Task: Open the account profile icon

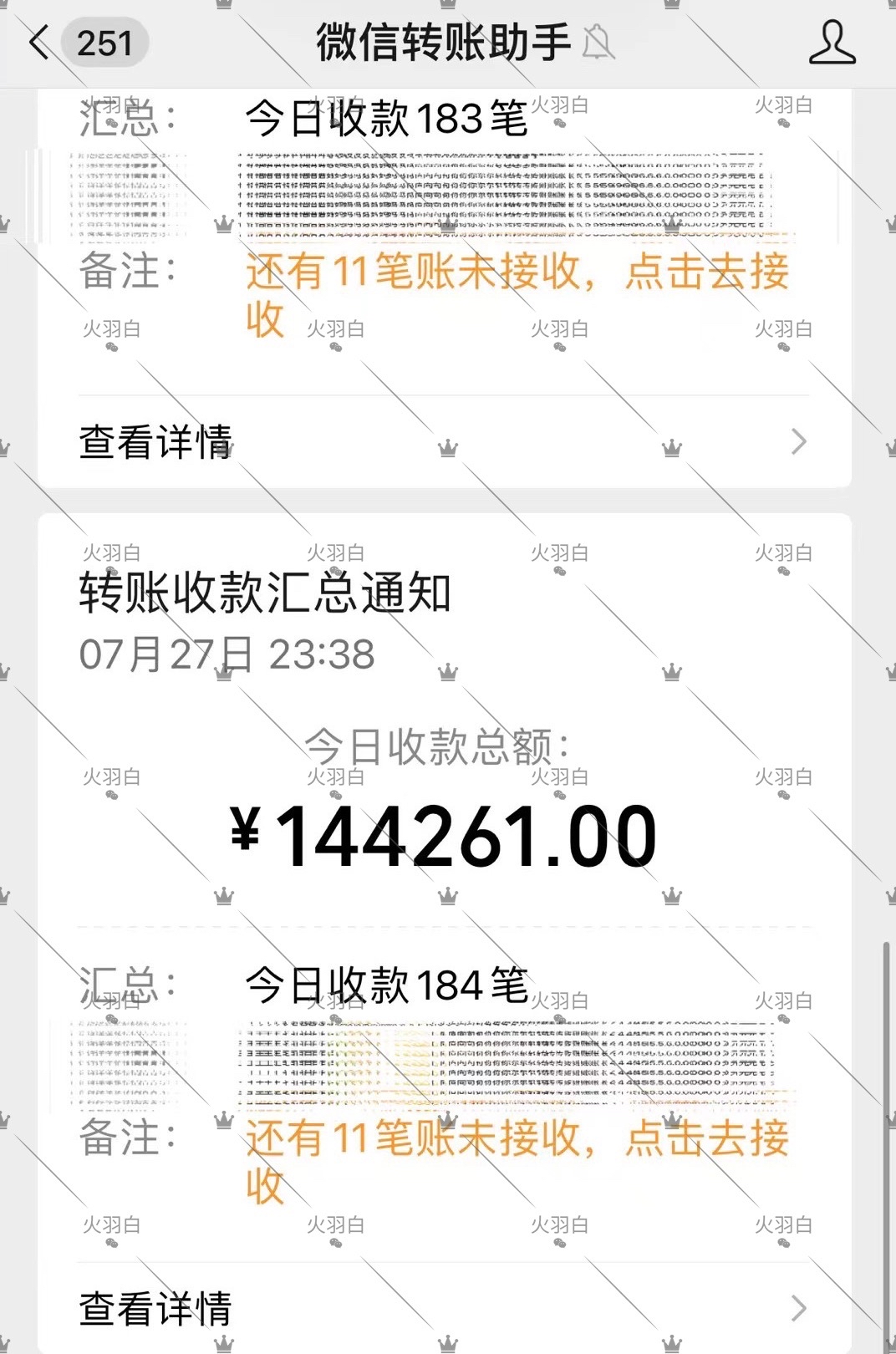Action: (x=832, y=43)
